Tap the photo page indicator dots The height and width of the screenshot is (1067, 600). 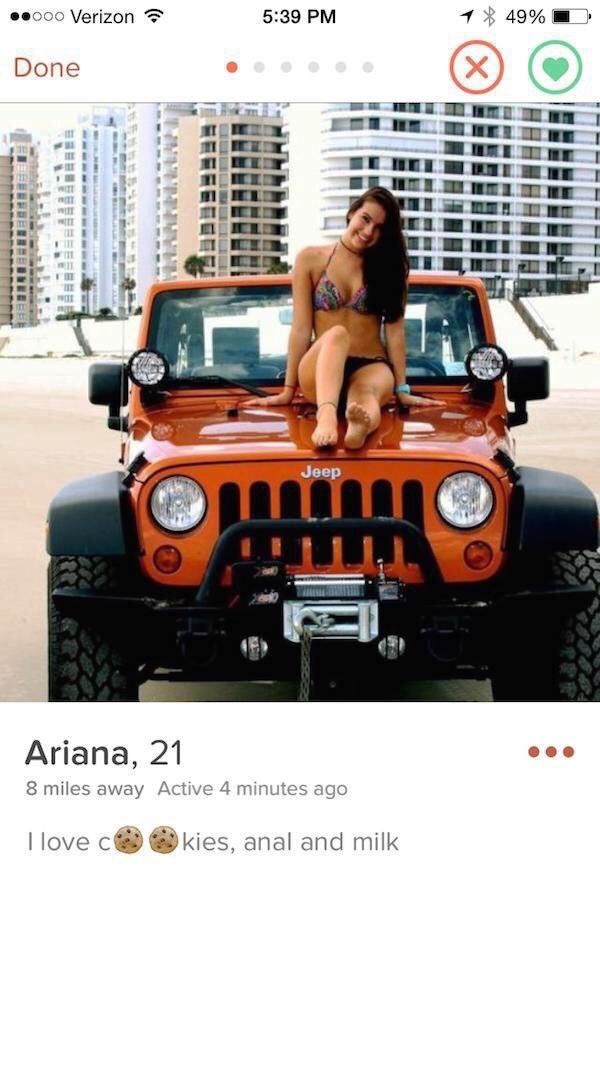pyautogui.click(x=300, y=67)
